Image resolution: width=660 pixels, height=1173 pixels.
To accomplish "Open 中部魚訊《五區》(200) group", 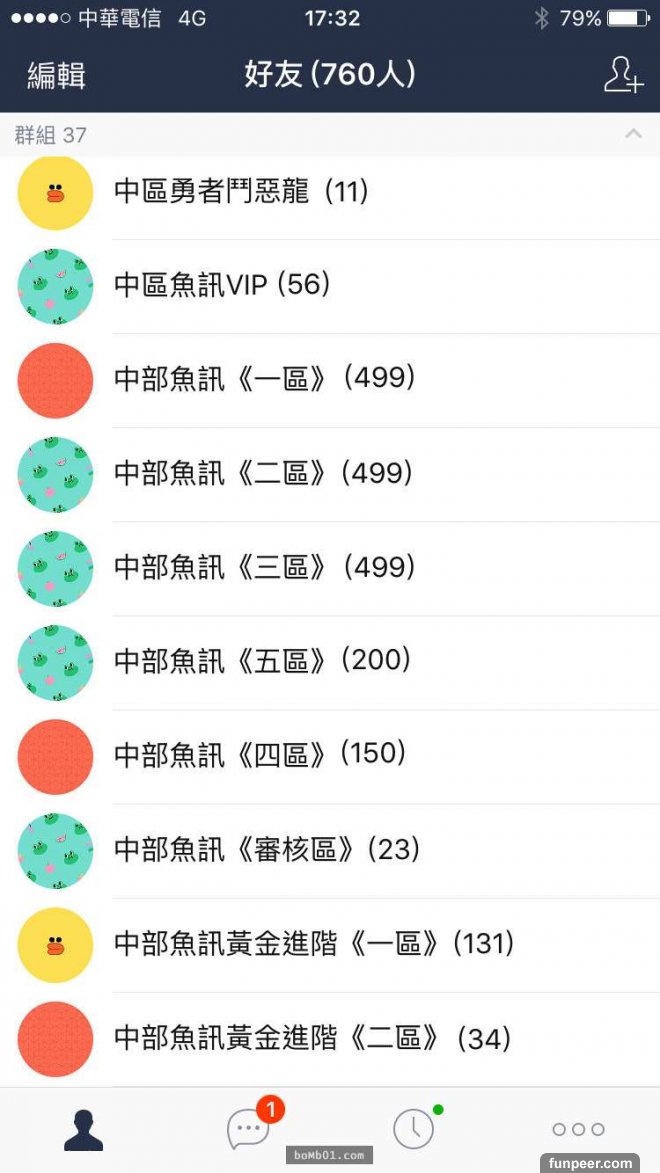I will (264, 662).
